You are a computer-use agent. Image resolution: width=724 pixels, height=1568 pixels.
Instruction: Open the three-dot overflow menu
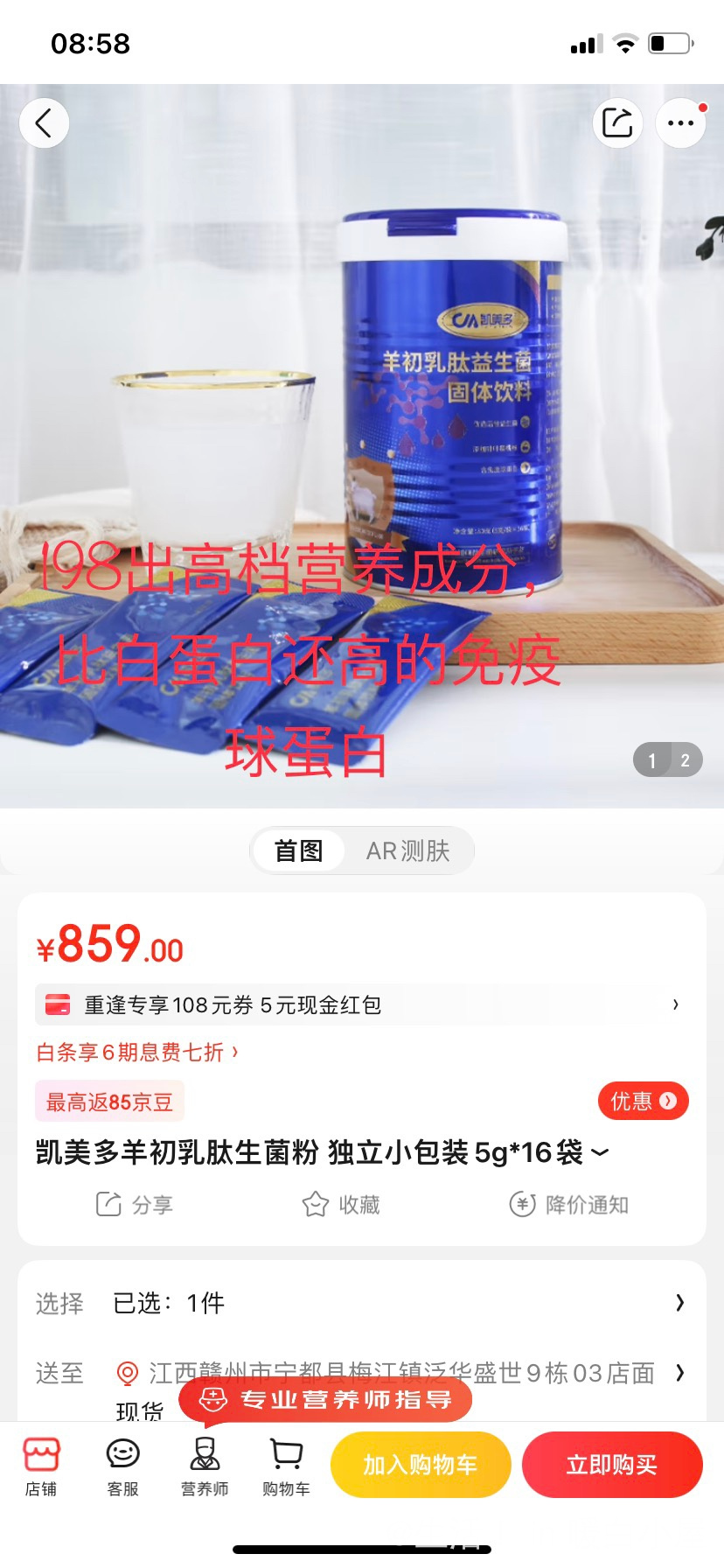point(680,123)
